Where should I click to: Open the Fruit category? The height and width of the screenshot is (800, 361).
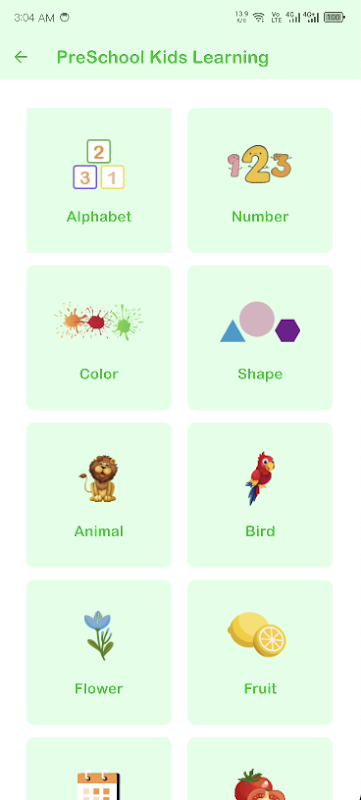tap(260, 652)
